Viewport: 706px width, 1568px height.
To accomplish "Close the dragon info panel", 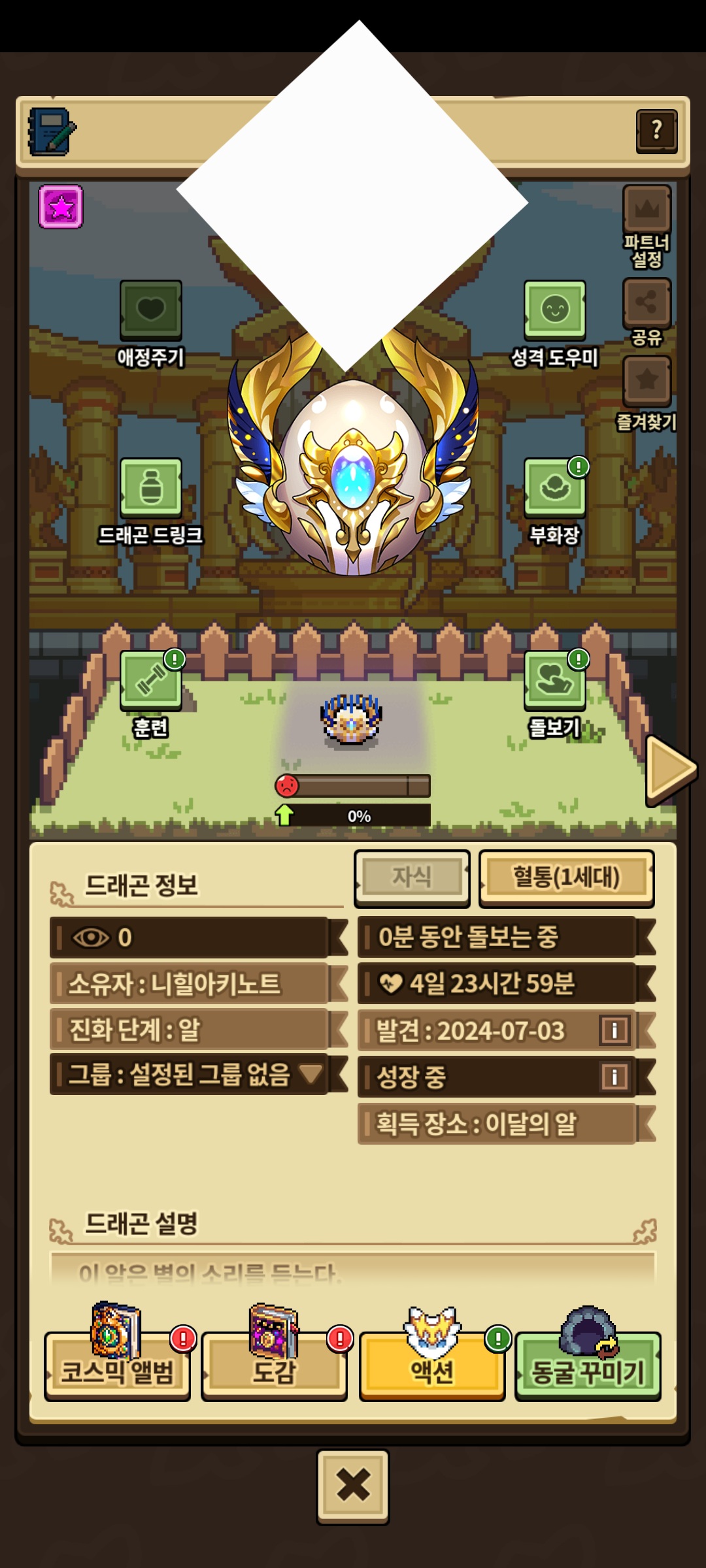I will point(353,1485).
